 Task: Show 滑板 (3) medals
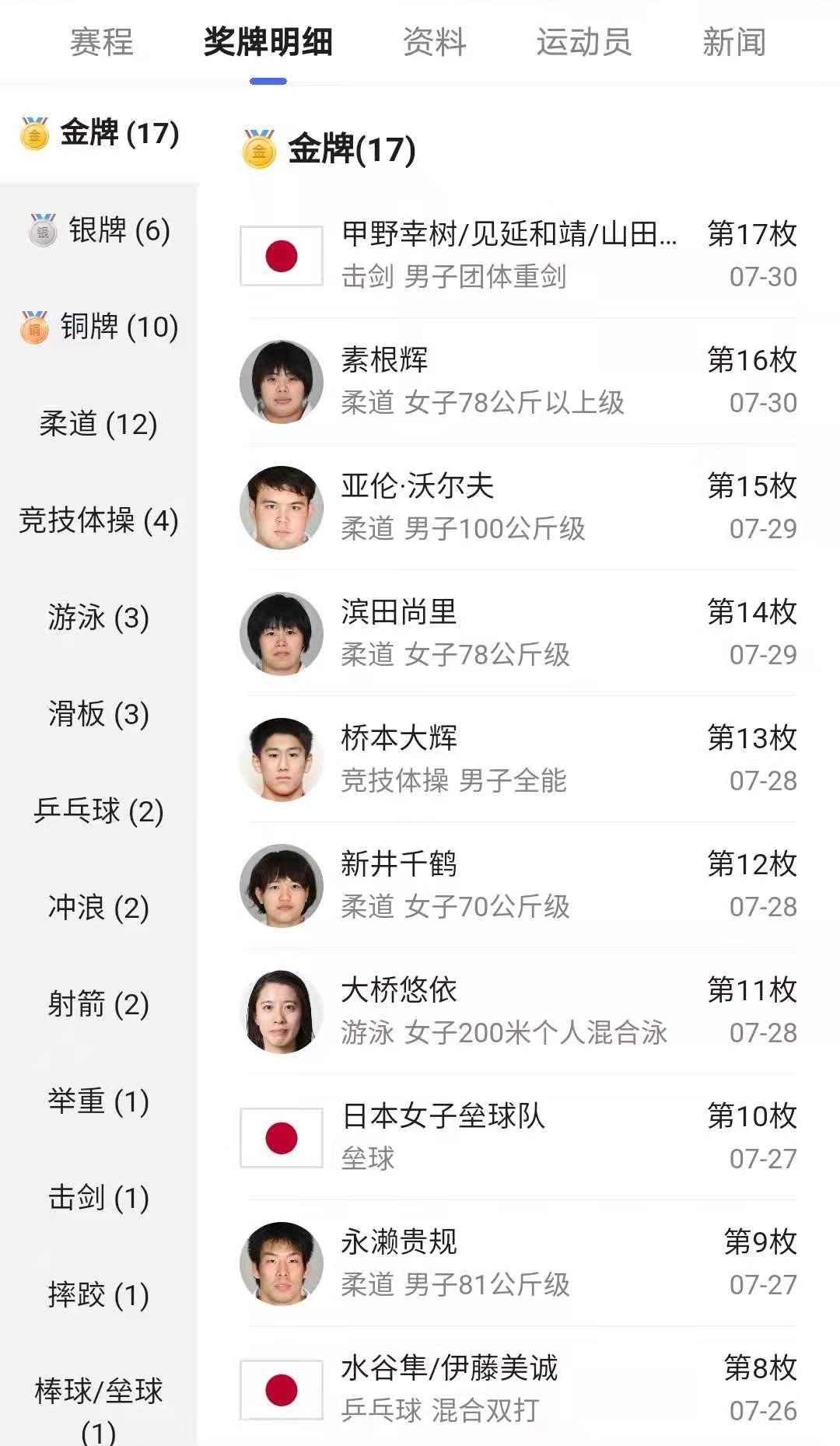[99, 714]
